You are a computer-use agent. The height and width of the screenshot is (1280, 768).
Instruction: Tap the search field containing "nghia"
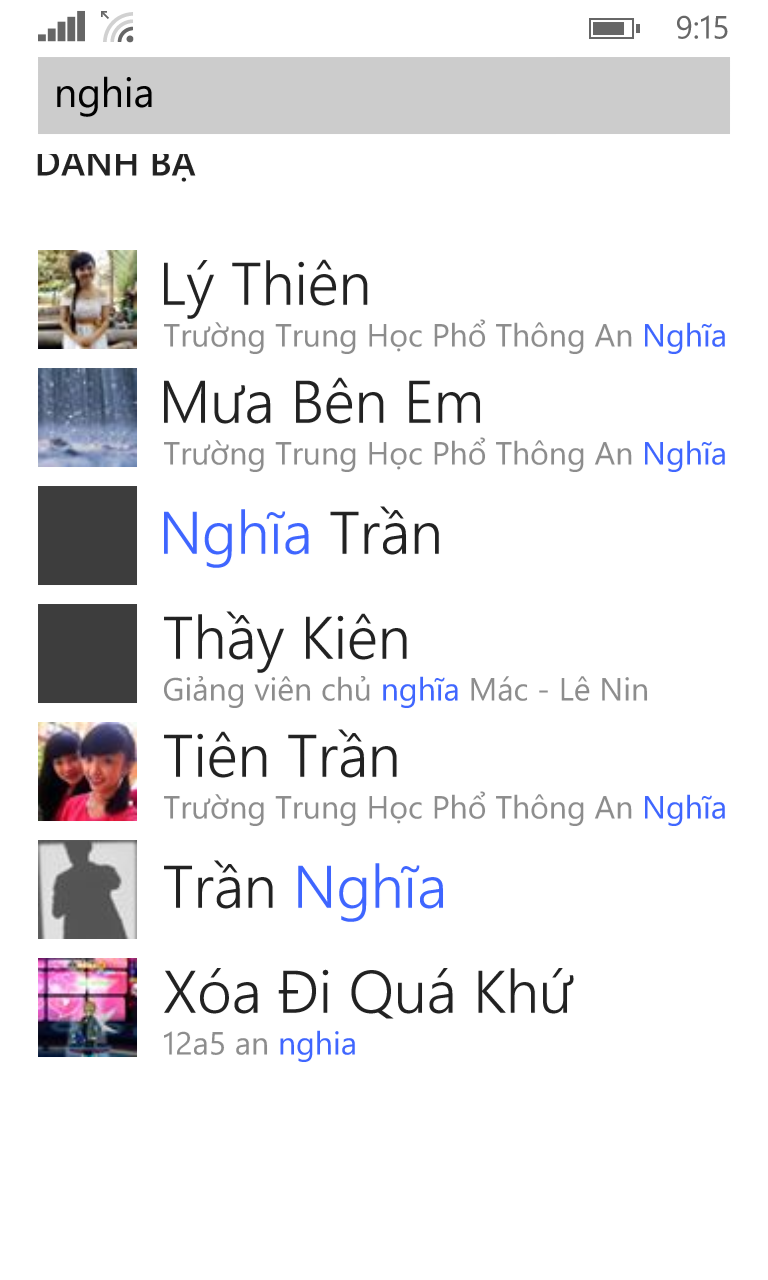383,95
